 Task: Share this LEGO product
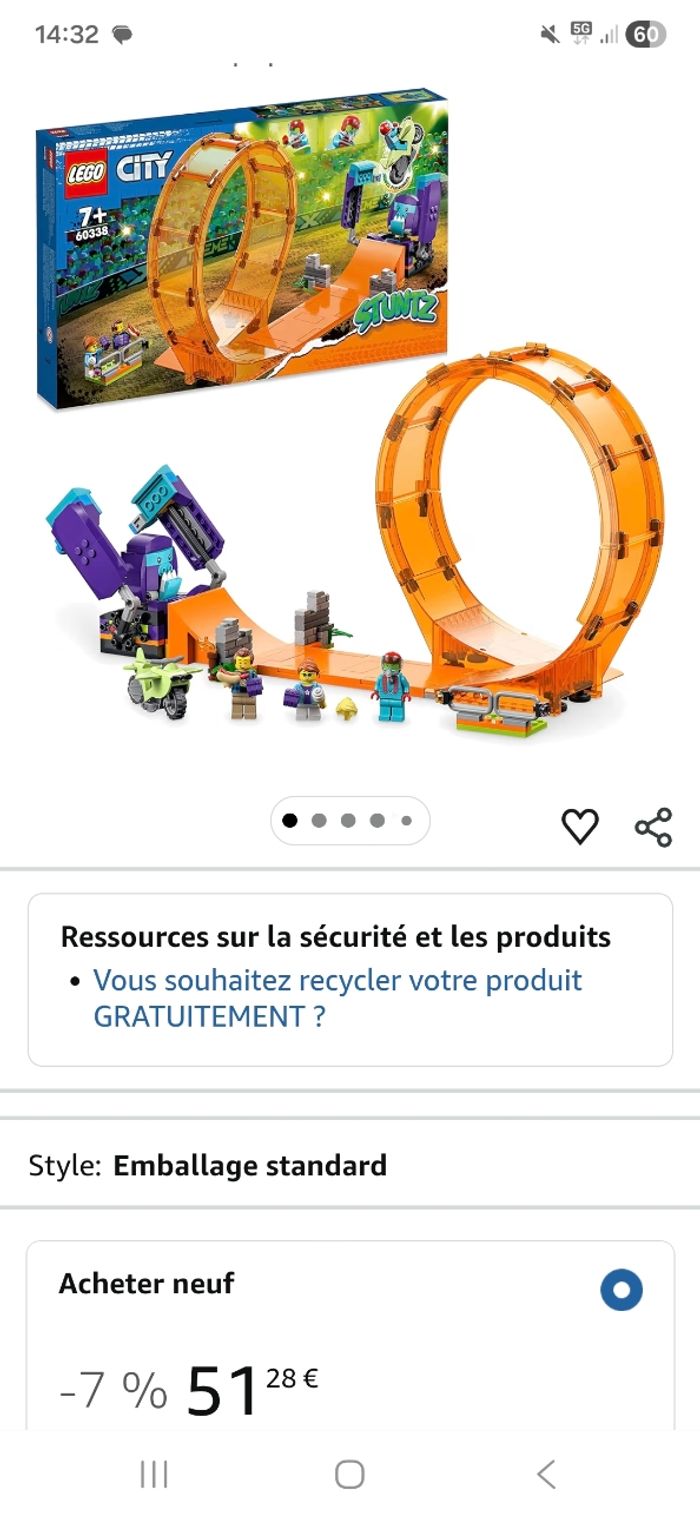[653, 827]
